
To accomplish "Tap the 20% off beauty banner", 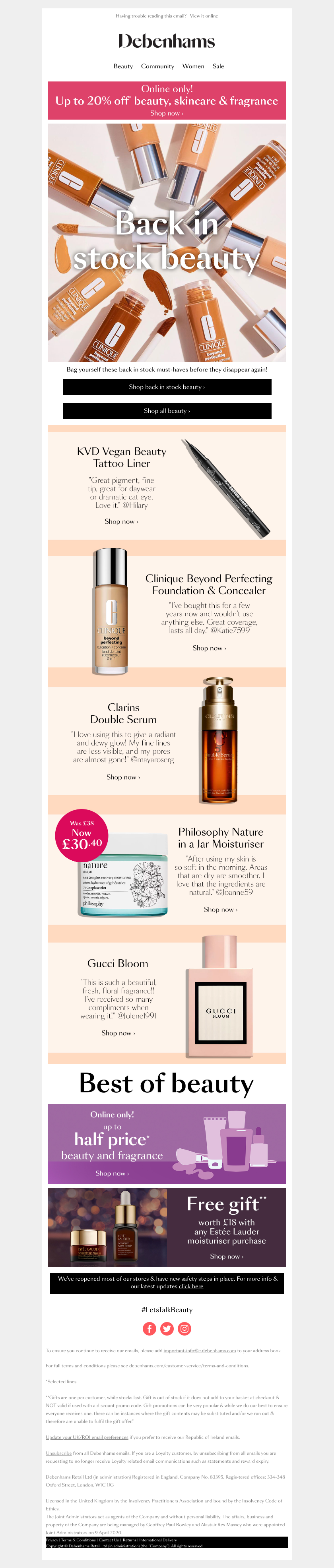I will [166, 101].
